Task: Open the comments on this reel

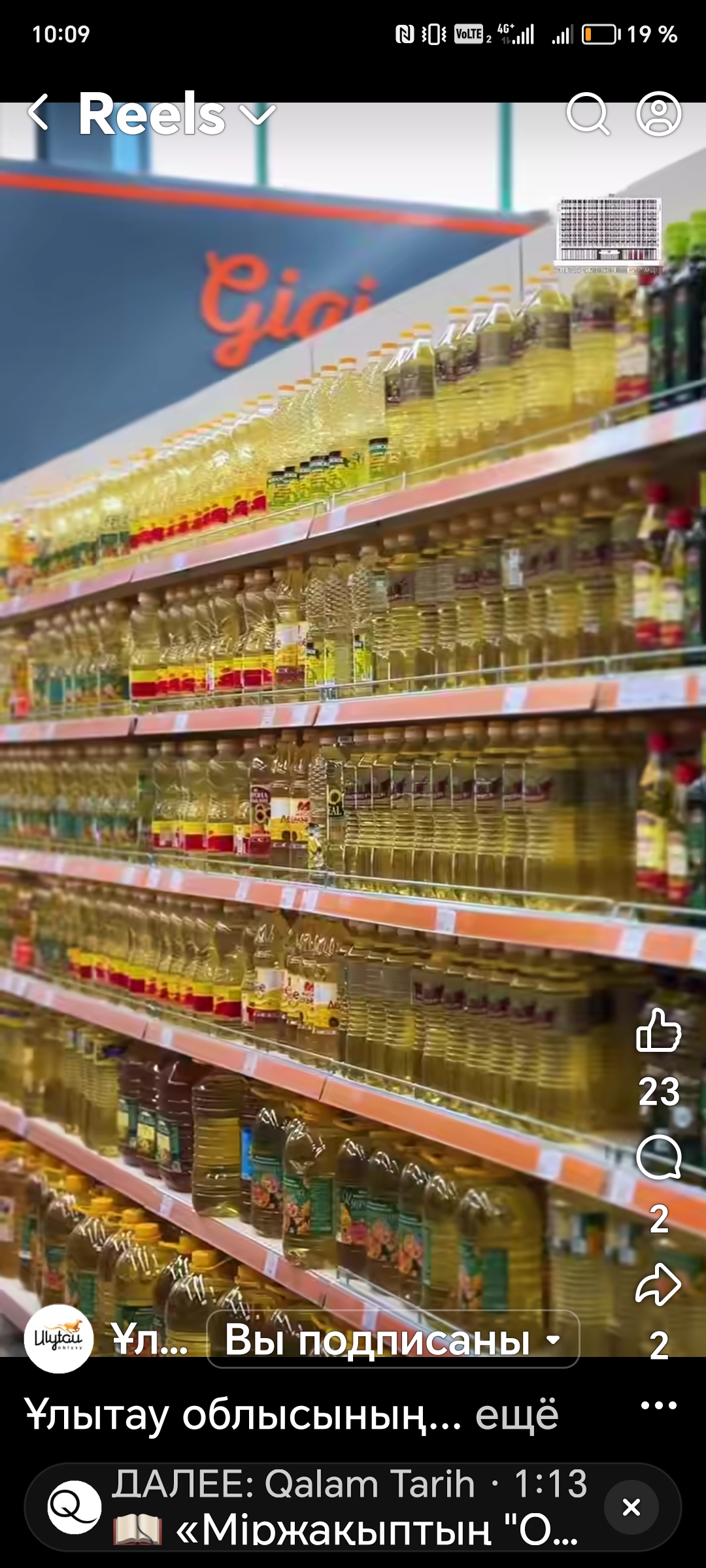Action: point(658,1158)
